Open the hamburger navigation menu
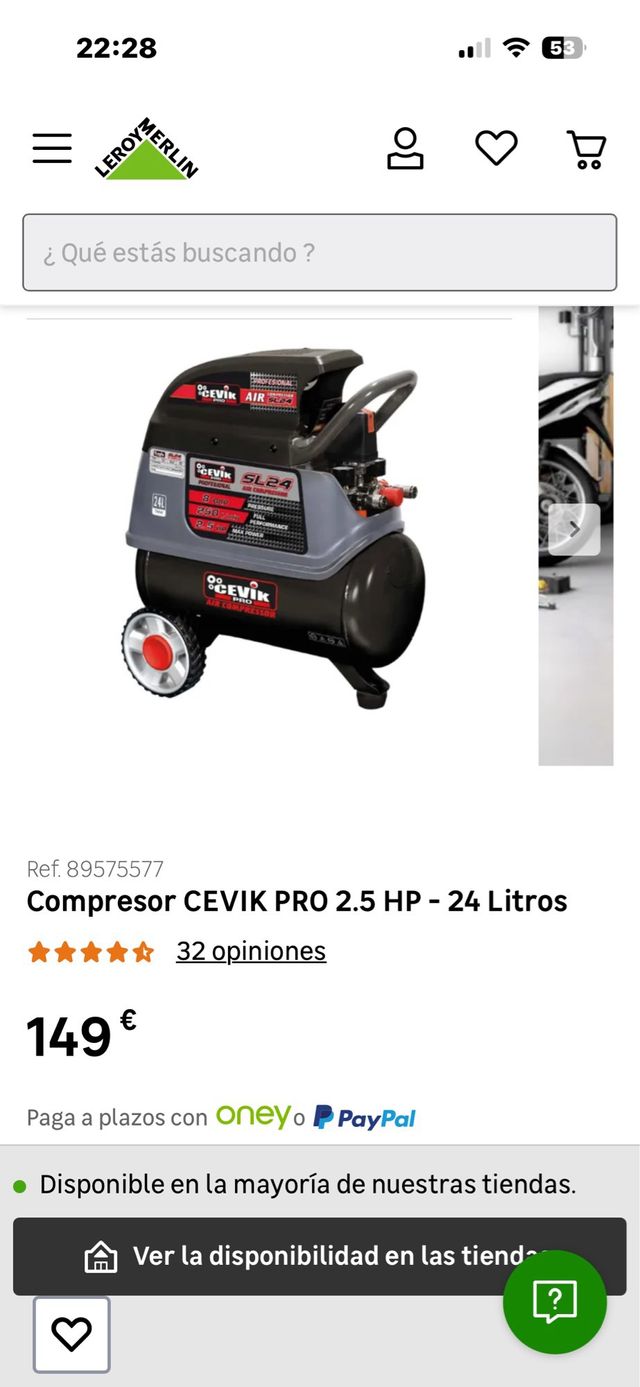This screenshot has height=1387, width=640. (x=52, y=148)
